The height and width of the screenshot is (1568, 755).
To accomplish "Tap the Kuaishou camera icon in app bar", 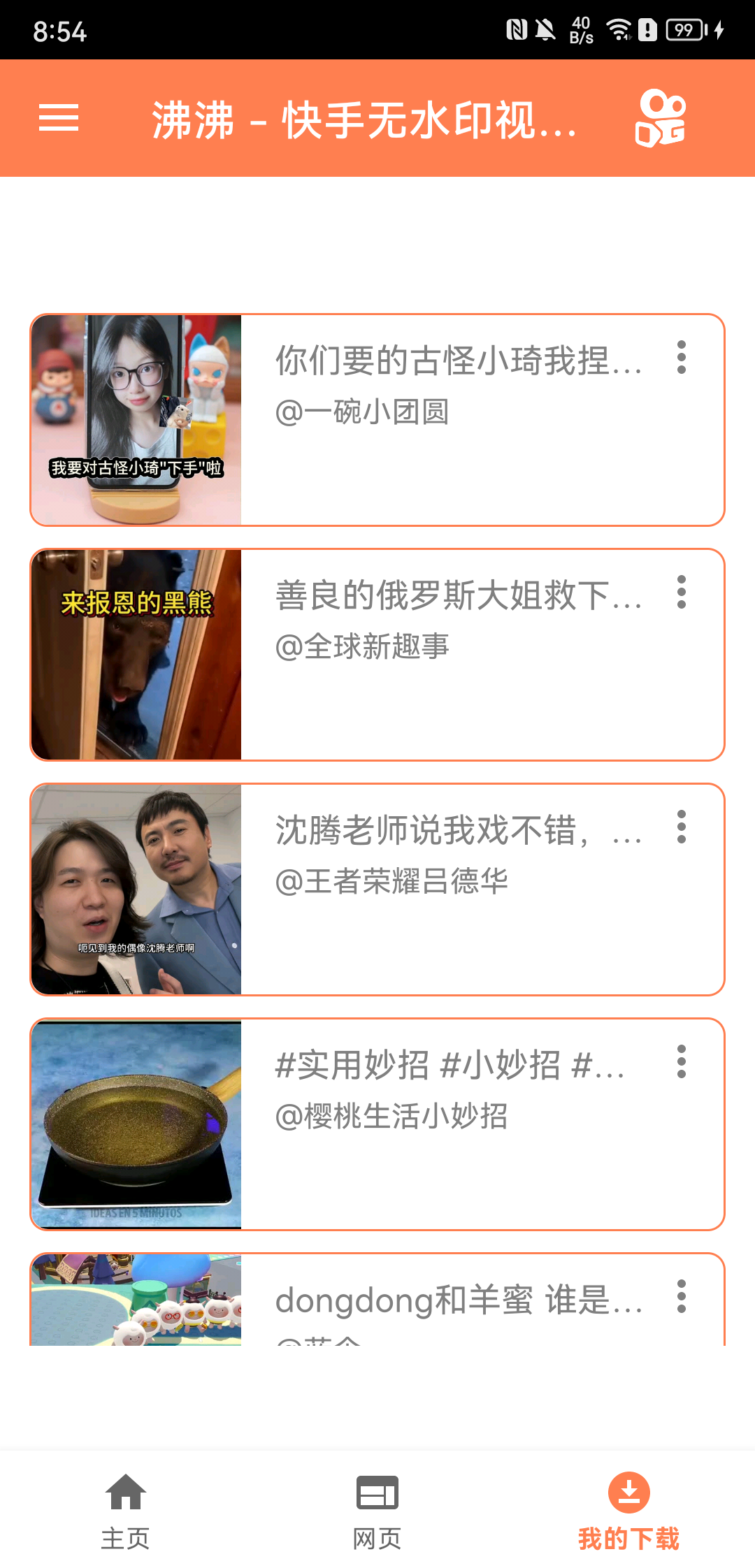I will coord(660,117).
